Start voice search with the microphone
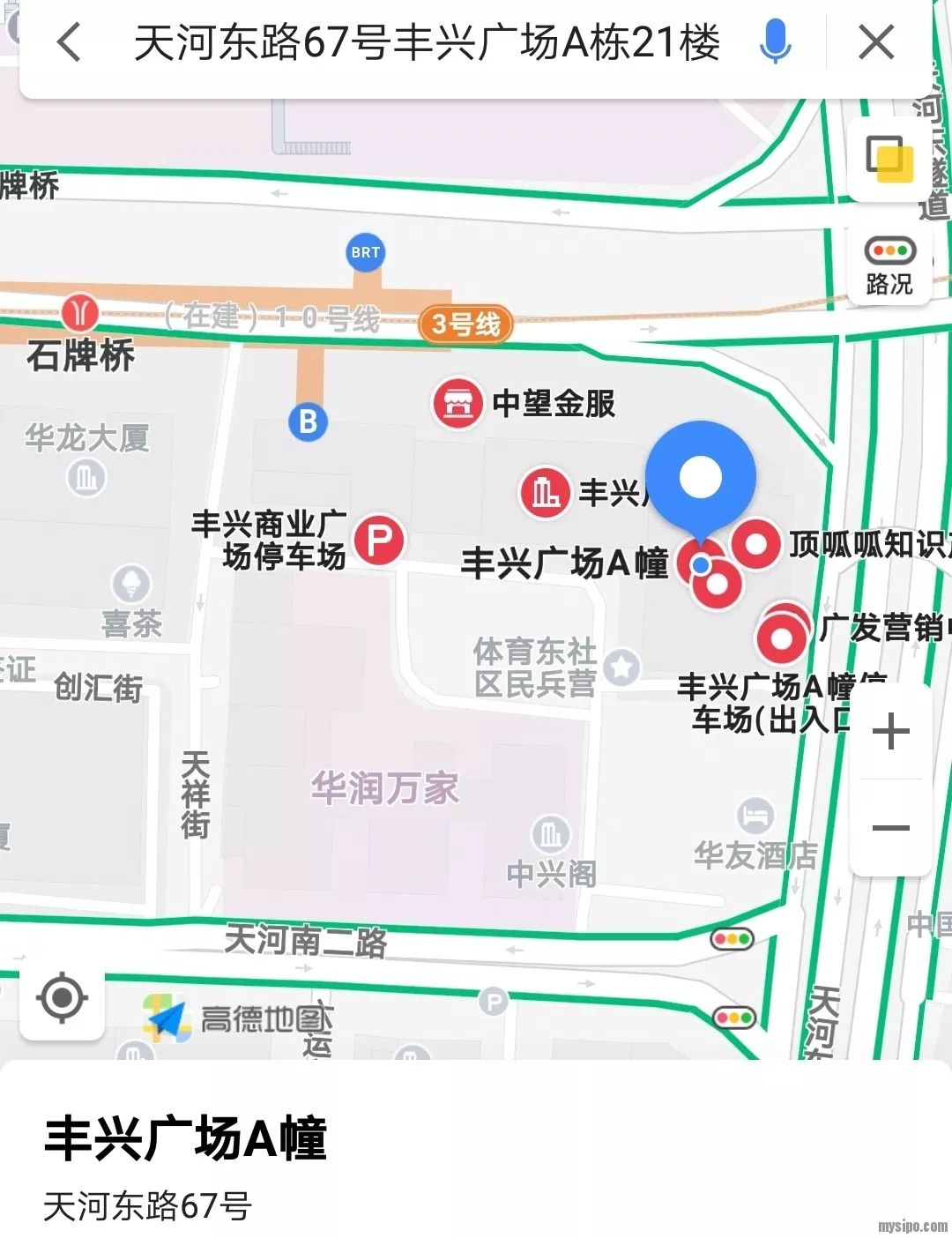 tap(775, 42)
